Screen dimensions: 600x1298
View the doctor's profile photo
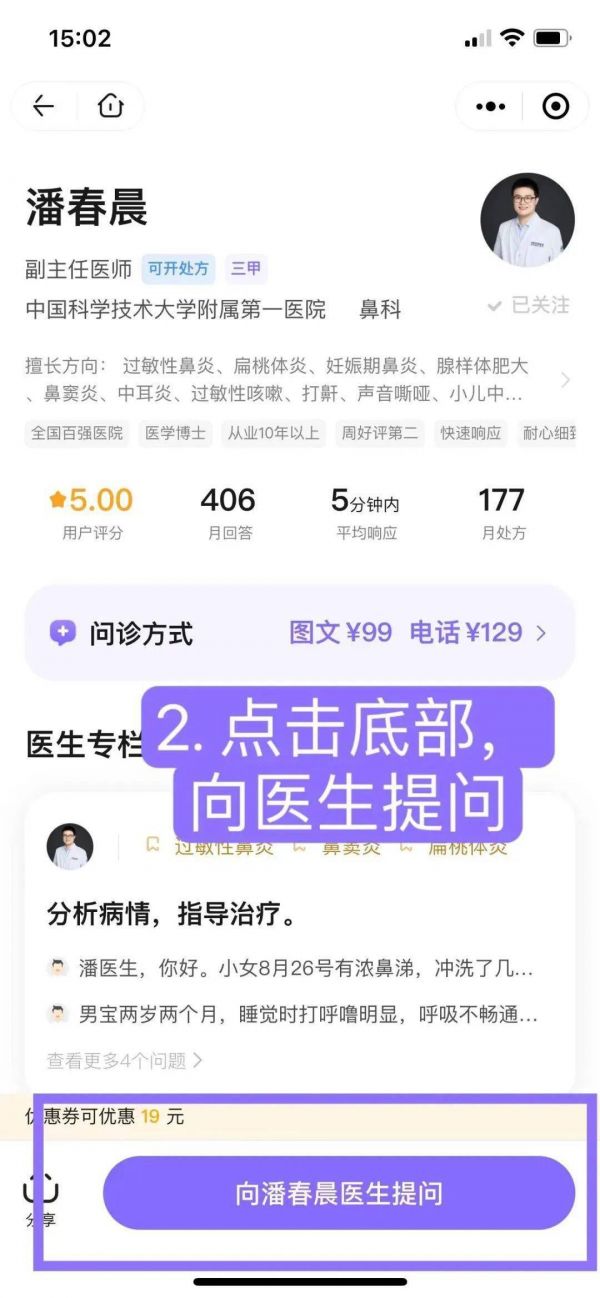tap(528, 219)
